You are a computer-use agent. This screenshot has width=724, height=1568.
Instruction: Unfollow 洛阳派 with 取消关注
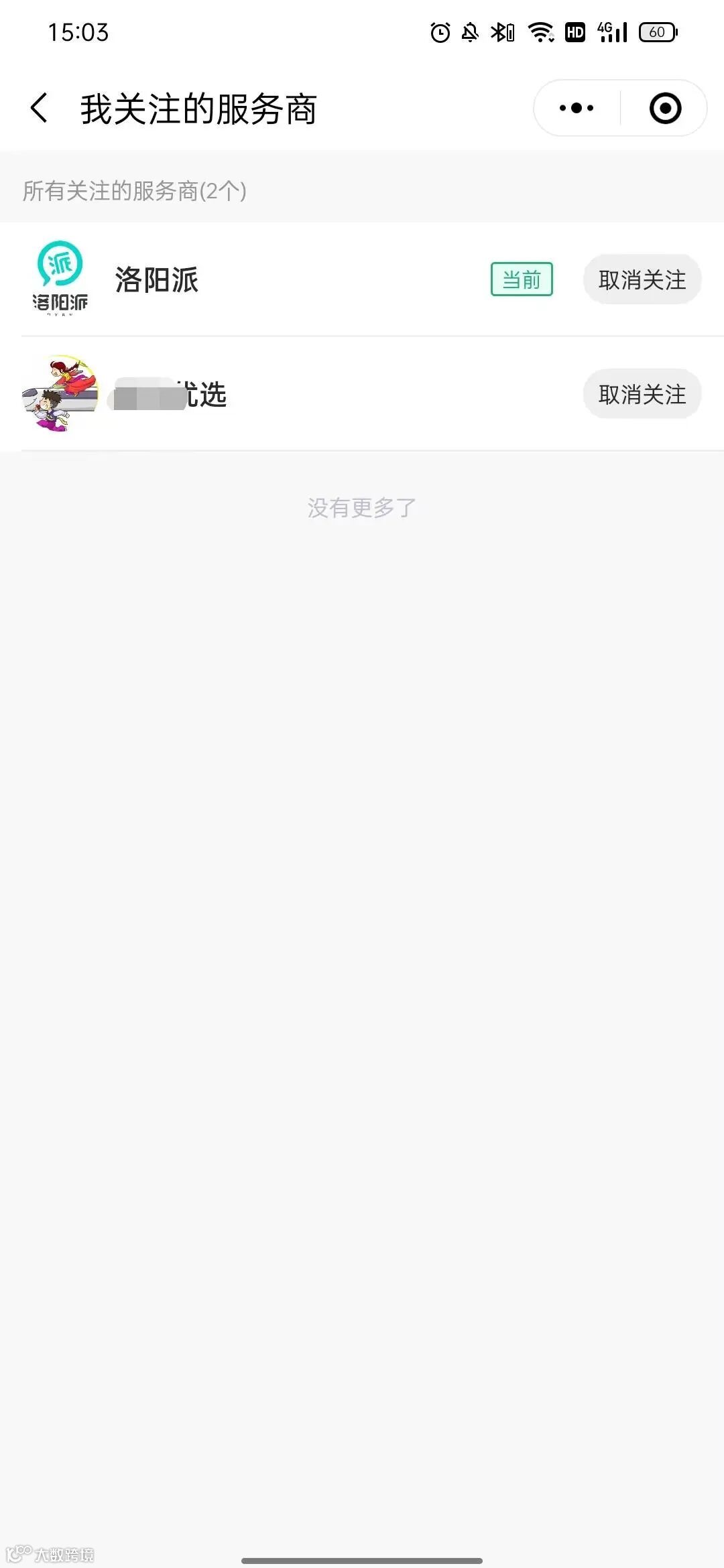642,279
